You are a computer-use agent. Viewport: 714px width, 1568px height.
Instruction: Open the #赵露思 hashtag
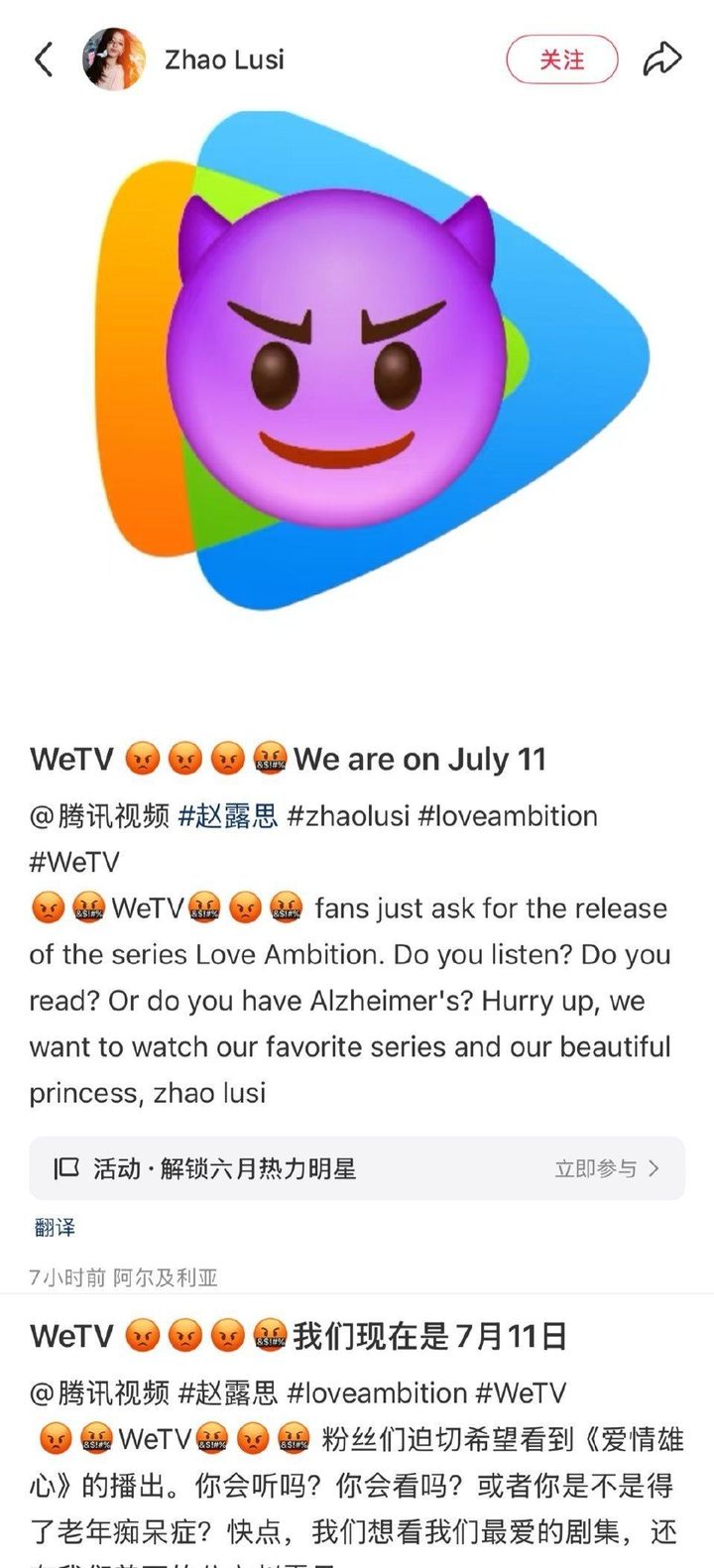228,816
